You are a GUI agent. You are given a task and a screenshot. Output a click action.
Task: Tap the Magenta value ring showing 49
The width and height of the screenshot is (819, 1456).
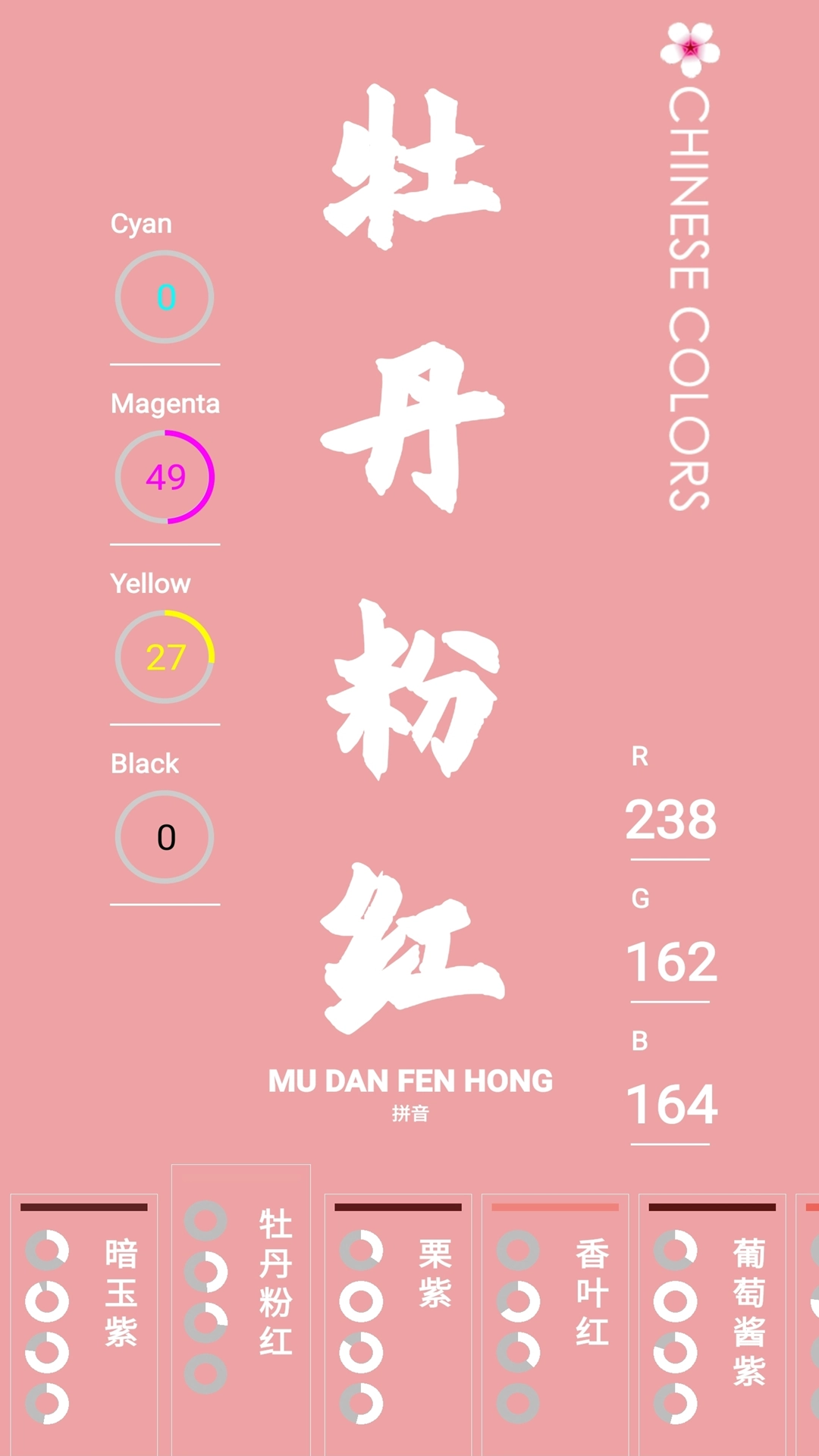(164, 478)
